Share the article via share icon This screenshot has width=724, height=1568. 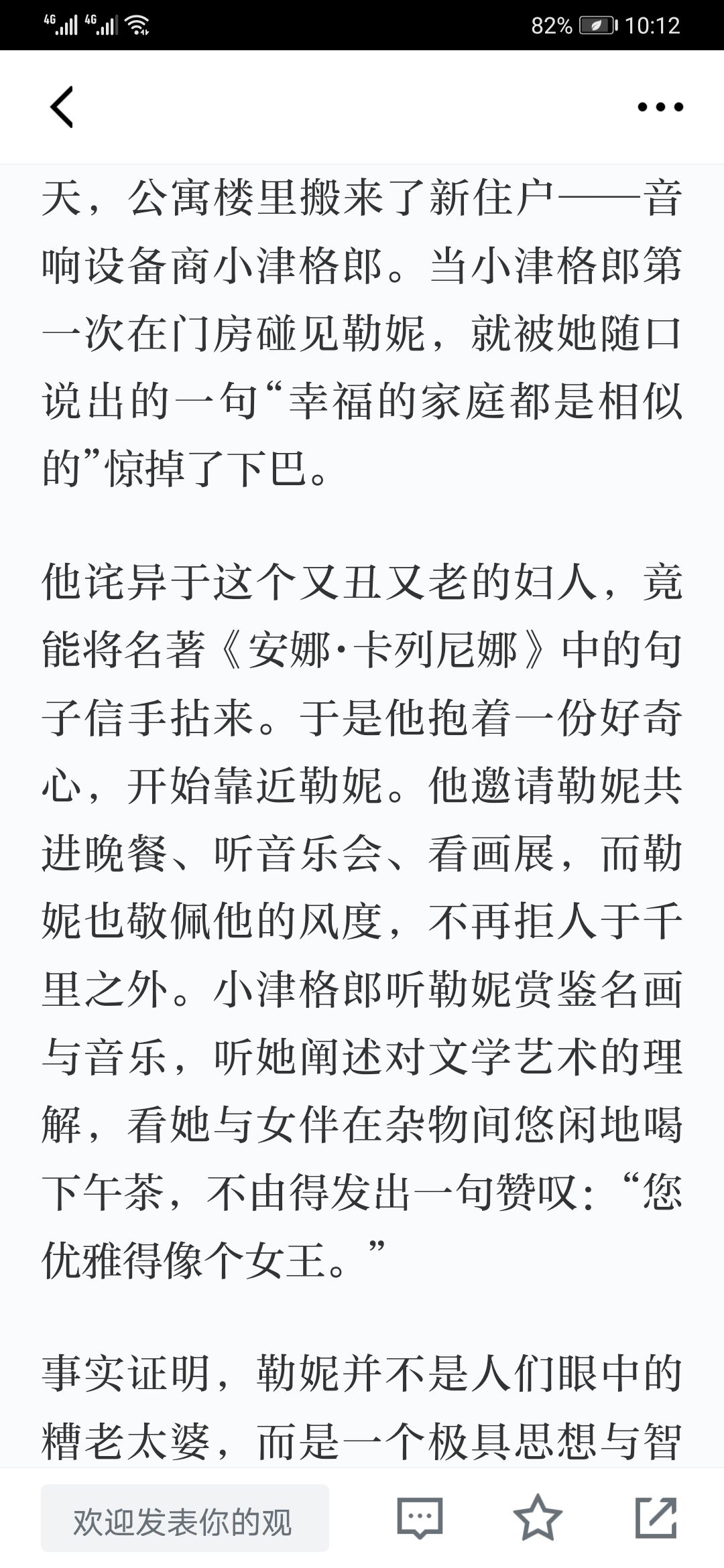tap(656, 1517)
